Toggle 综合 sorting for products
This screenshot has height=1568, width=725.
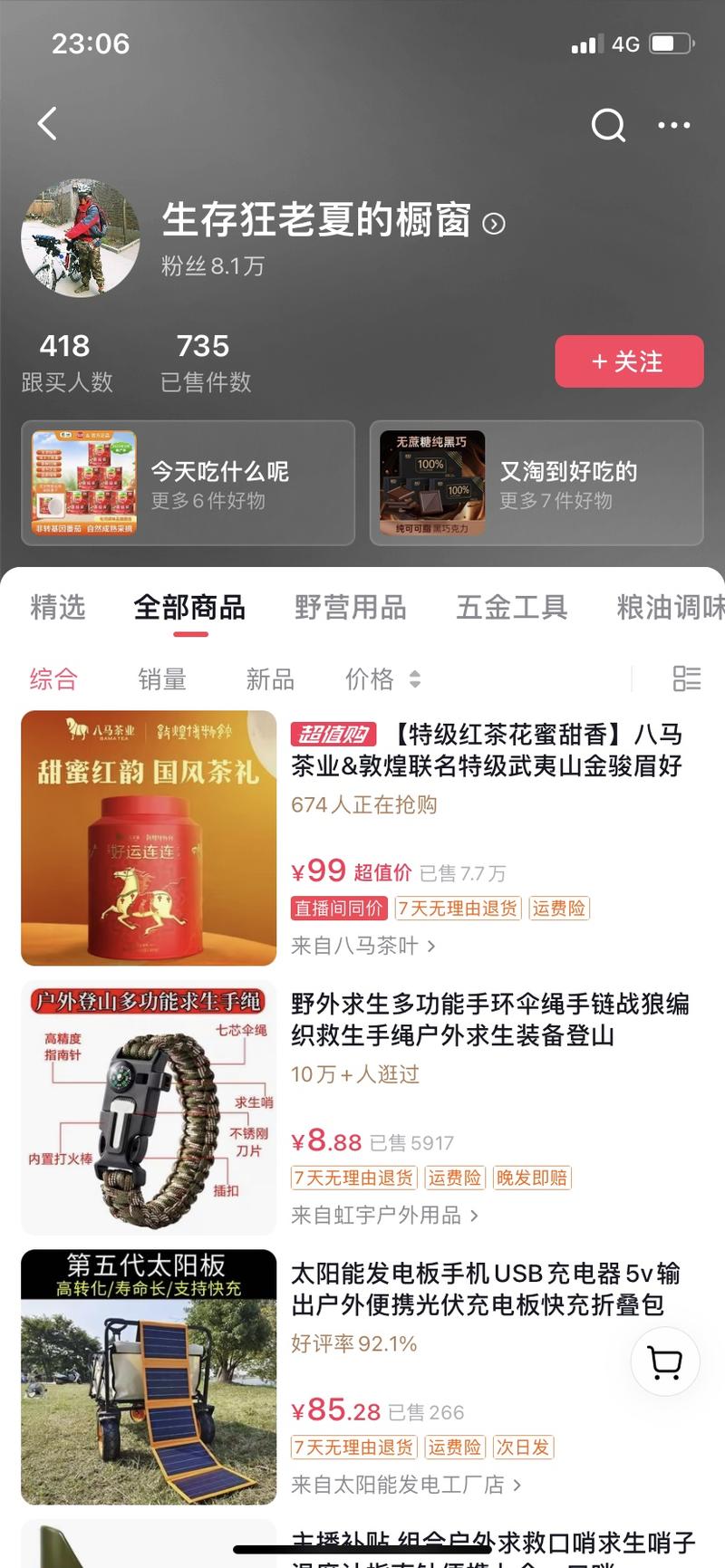[x=54, y=679]
